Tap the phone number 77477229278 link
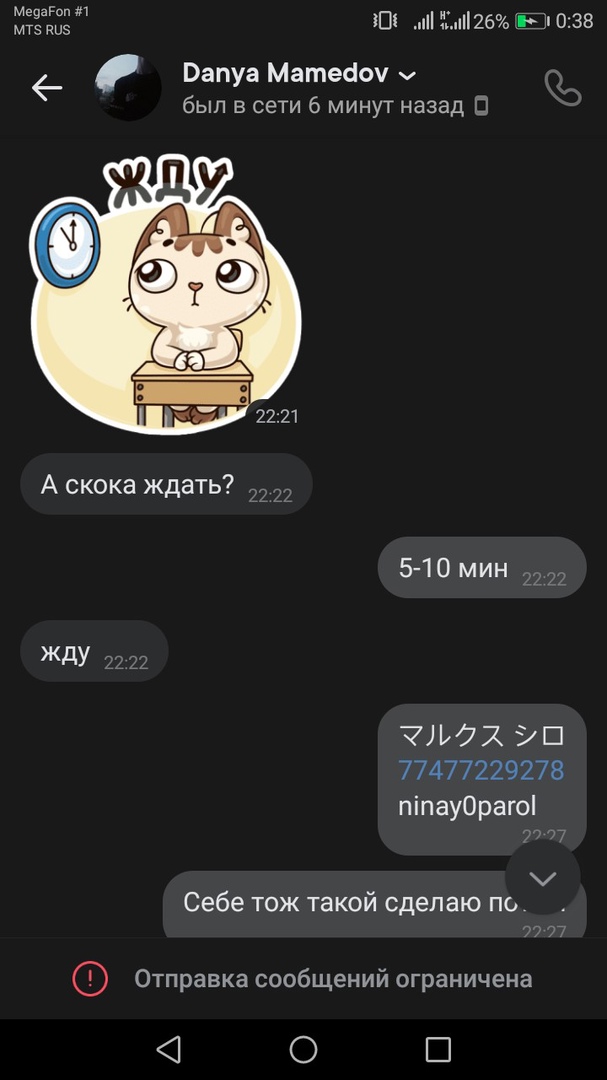The height and width of the screenshot is (1080, 607). tap(481, 770)
